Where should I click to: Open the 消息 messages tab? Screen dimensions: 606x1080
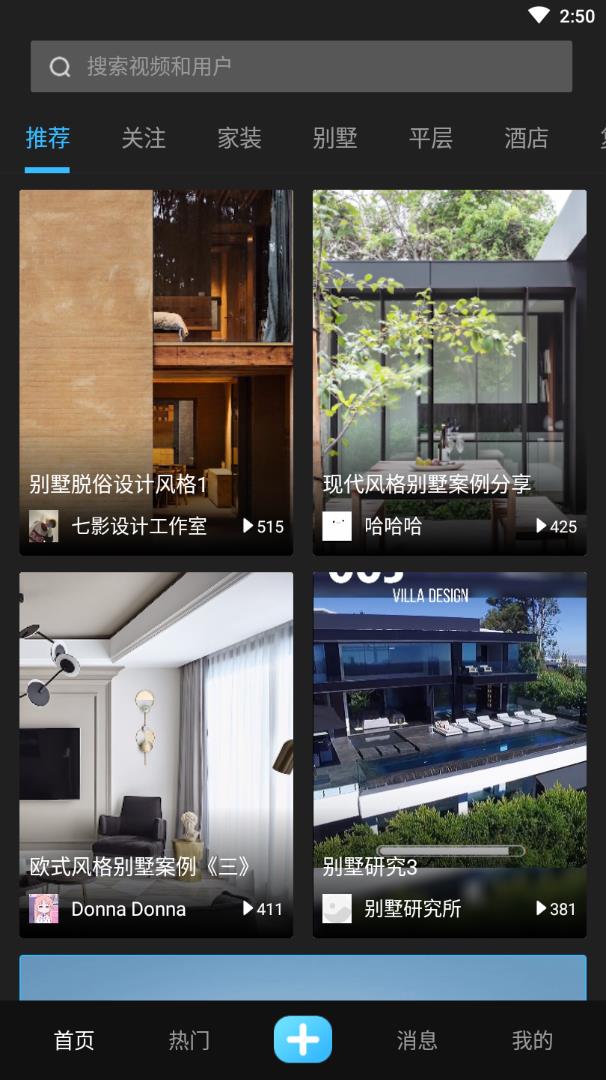pyautogui.click(x=417, y=1040)
